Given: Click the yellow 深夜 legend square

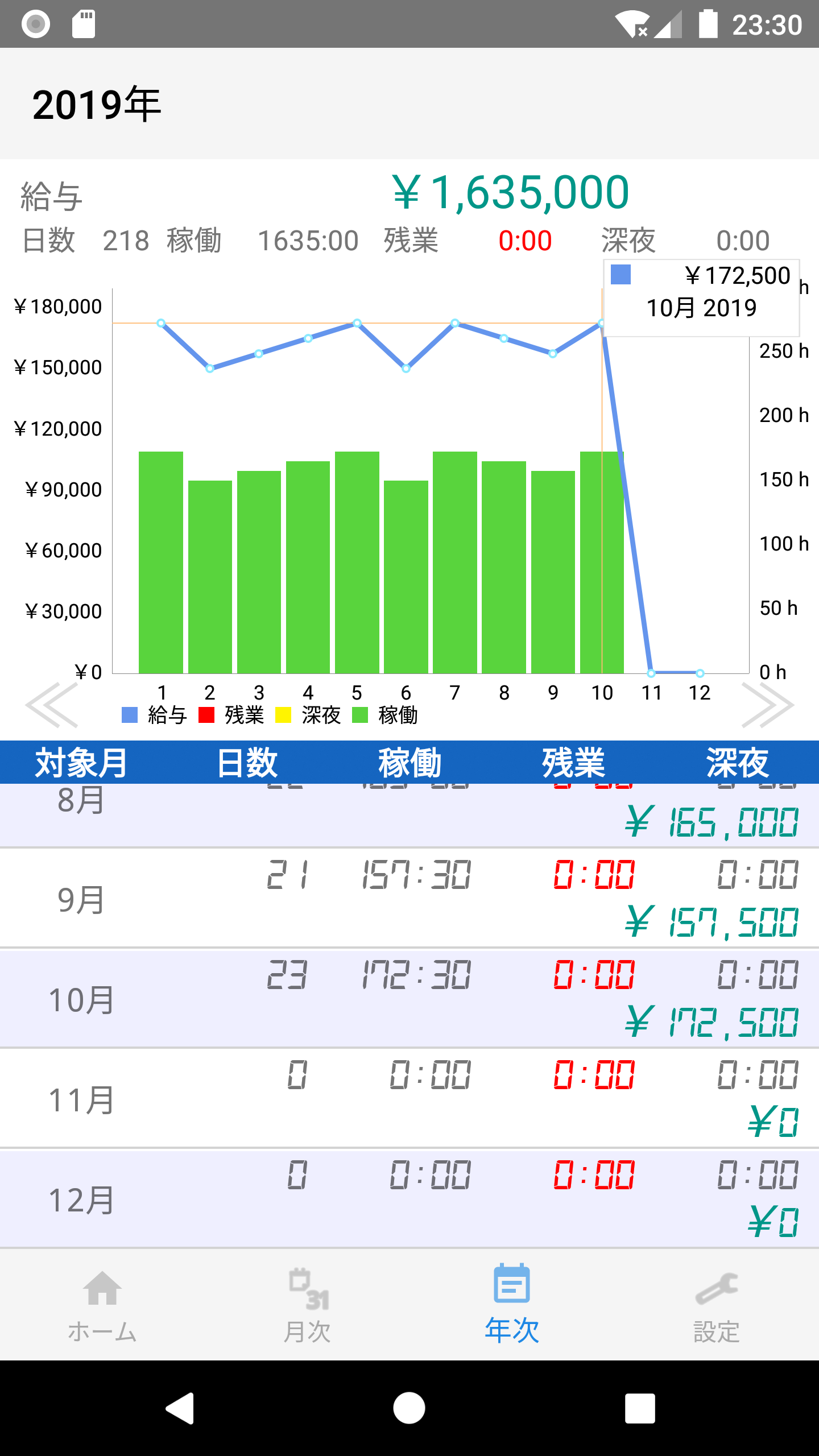Looking at the screenshot, I should point(284,716).
